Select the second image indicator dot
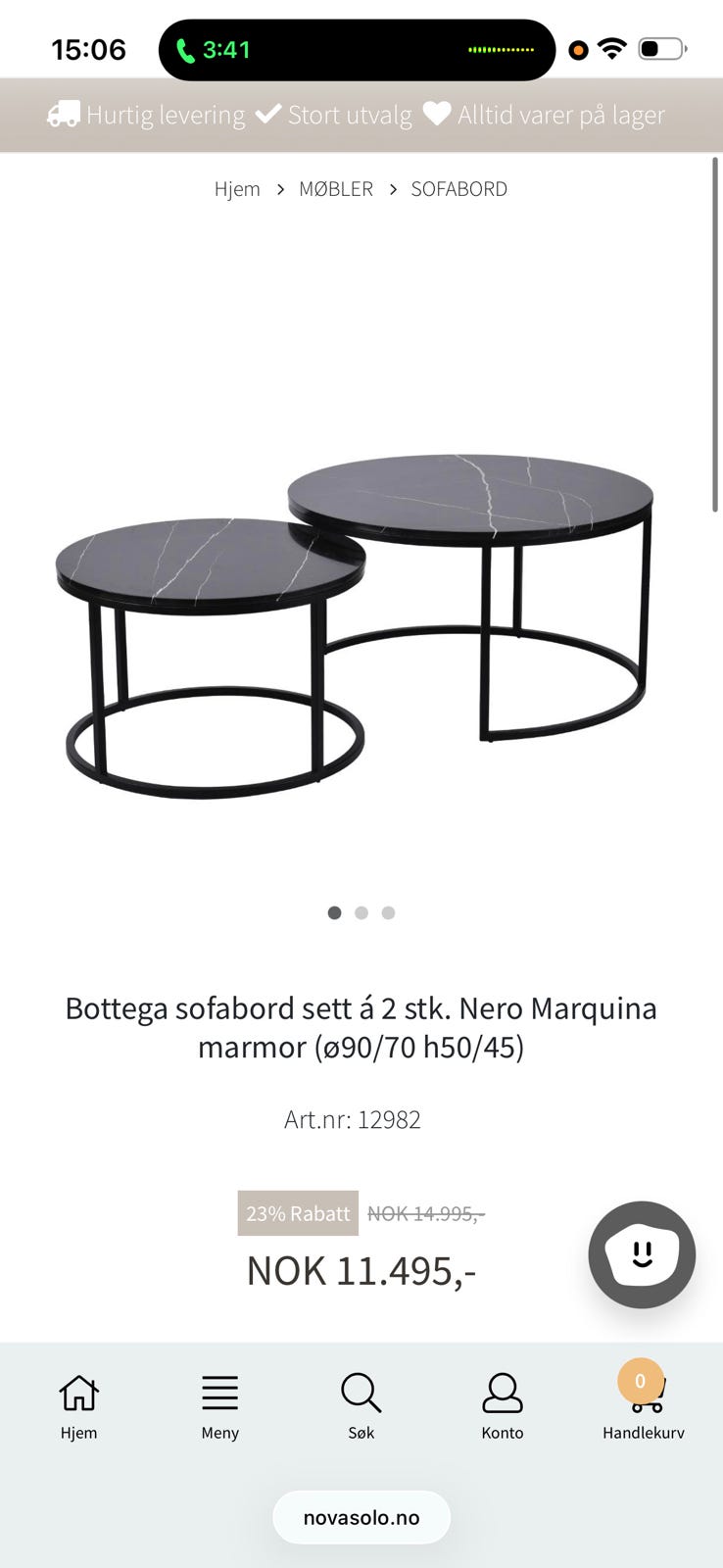The width and height of the screenshot is (723, 1568). click(x=361, y=912)
